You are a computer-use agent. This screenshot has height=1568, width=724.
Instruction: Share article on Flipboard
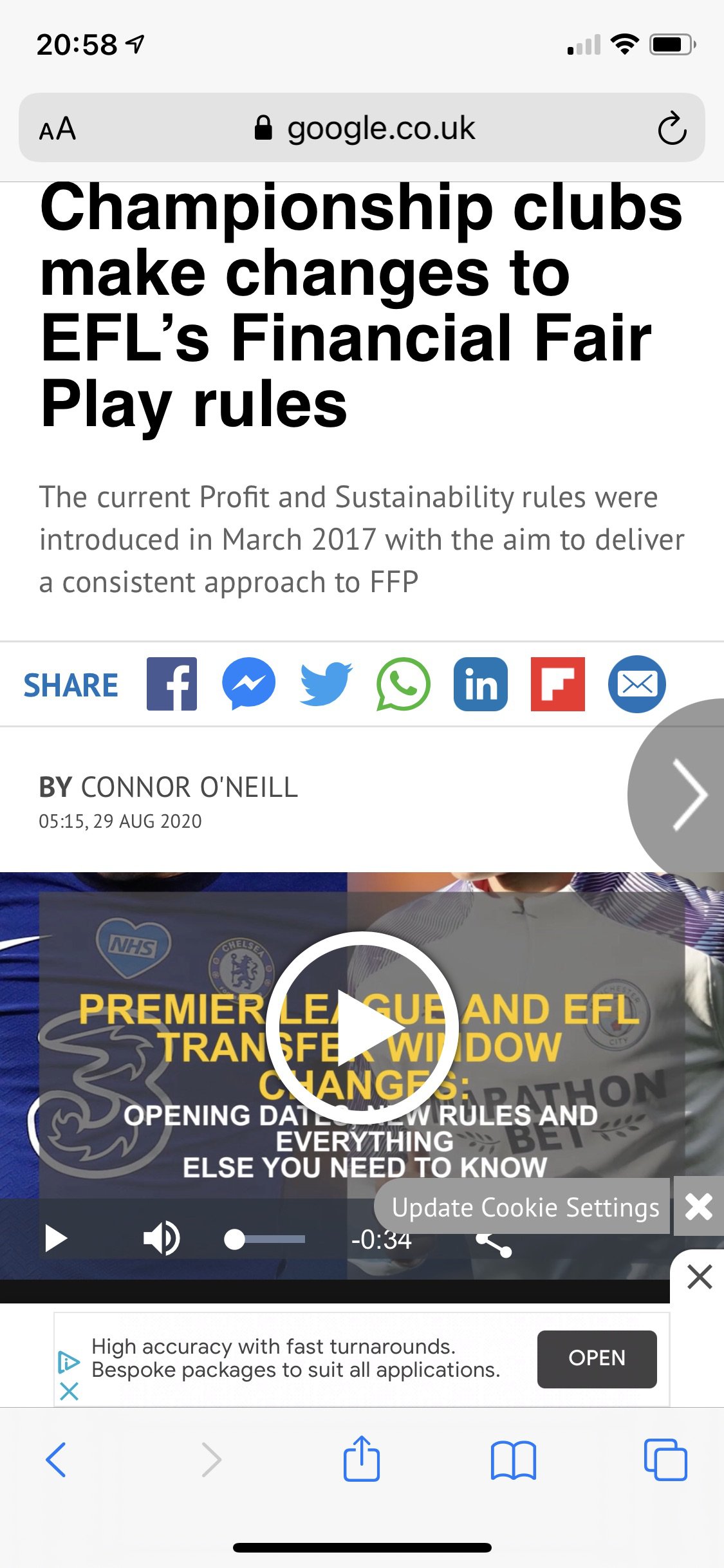pyautogui.click(x=557, y=684)
